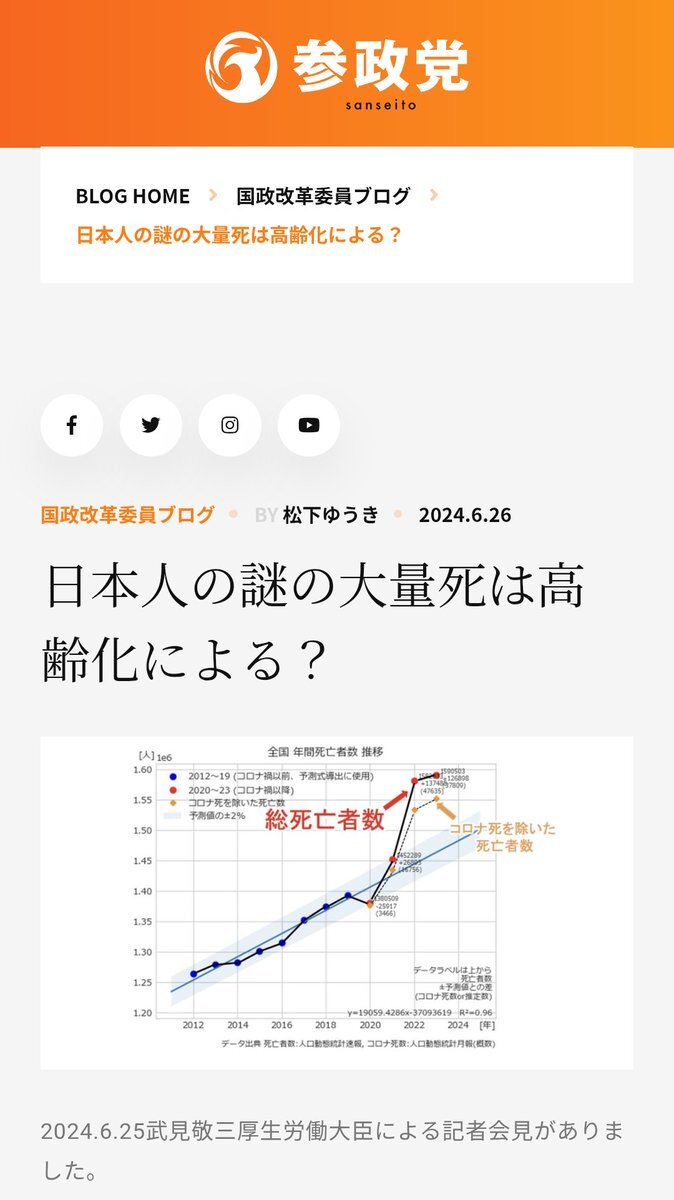Open the Instagram icon link

pos(230,425)
